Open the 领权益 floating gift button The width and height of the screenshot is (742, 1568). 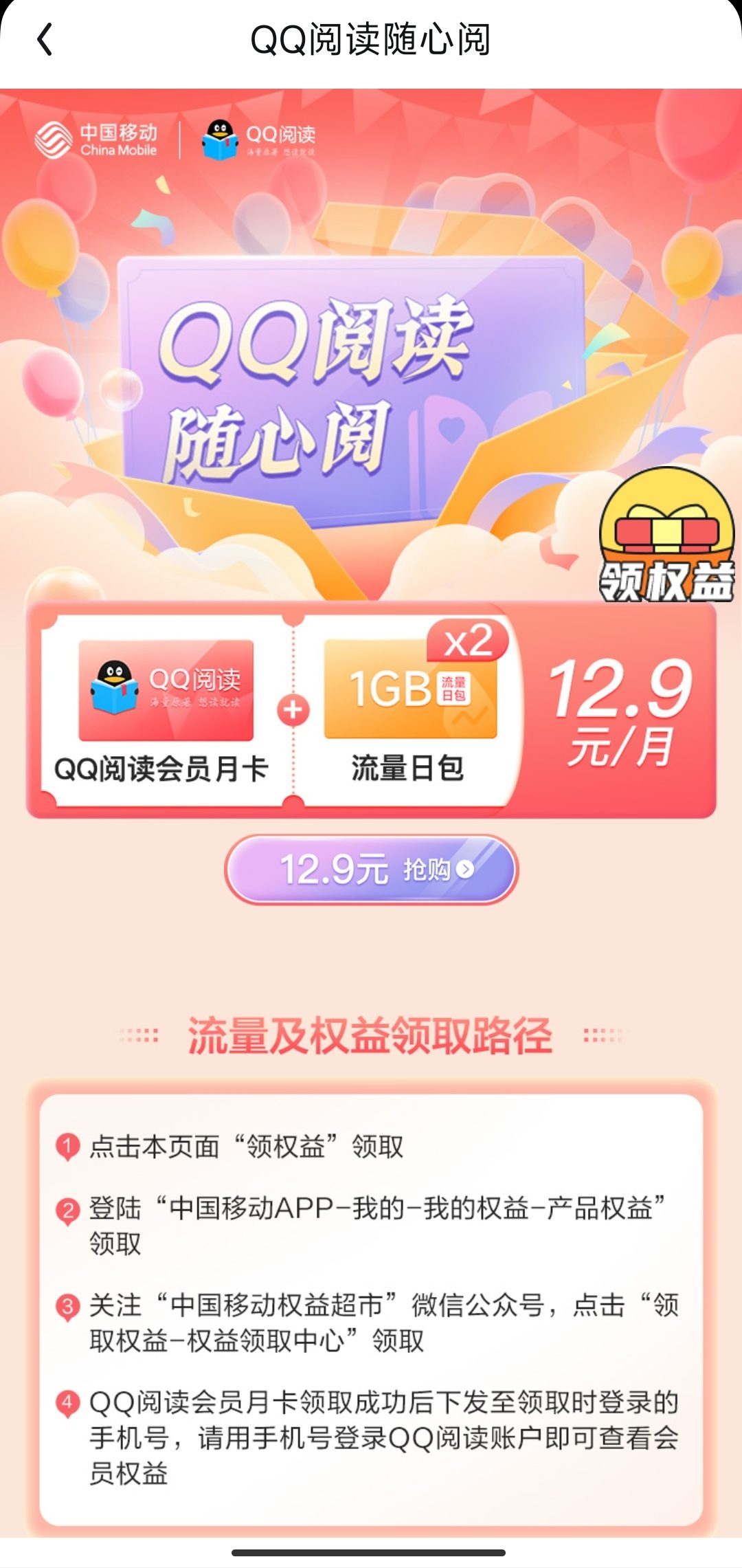click(666, 535)
